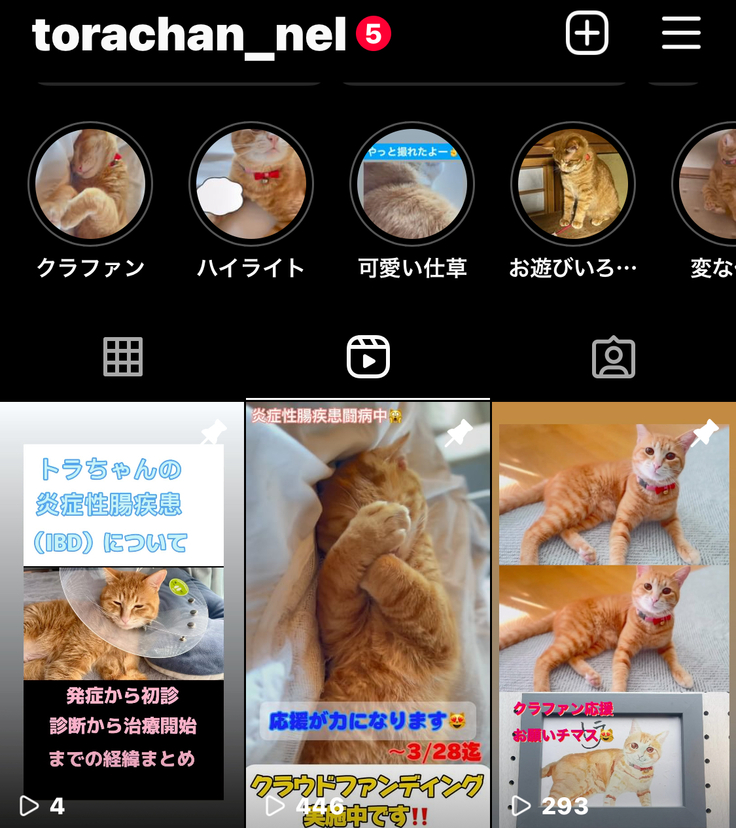
Task: Open the クラファン story highlight
Action: tap(90, 184)
